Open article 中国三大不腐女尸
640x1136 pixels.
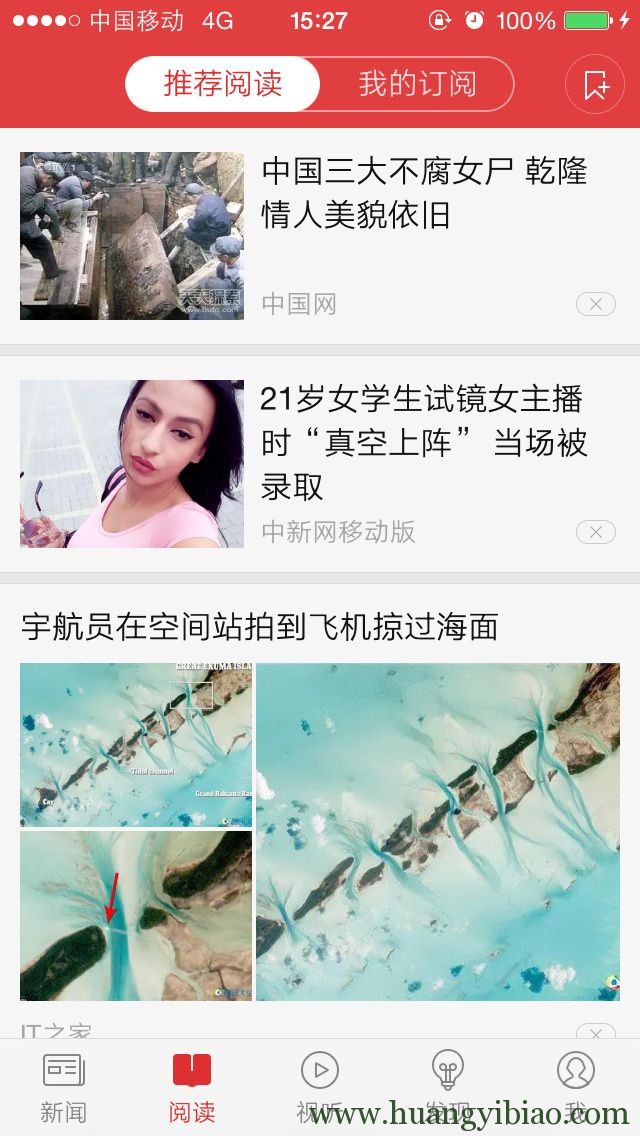424,192
